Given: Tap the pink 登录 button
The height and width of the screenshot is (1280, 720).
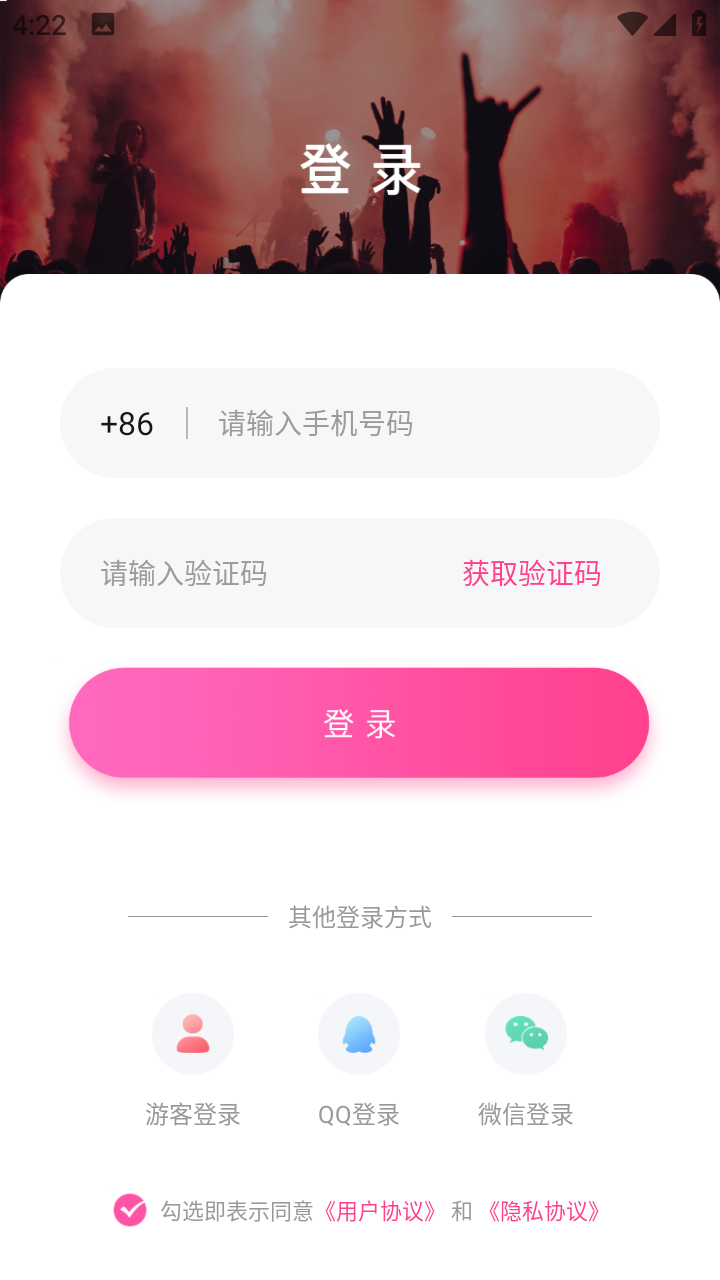Looking at the screenshot, I should tap(359, 723).
